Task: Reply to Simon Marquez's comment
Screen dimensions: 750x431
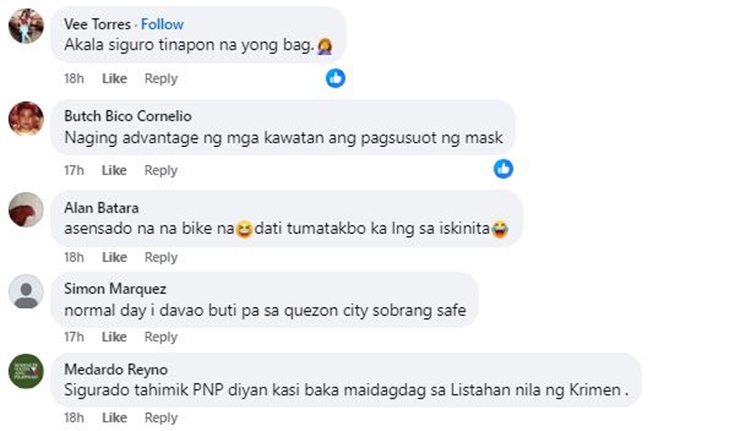Action: coord(160,337)
